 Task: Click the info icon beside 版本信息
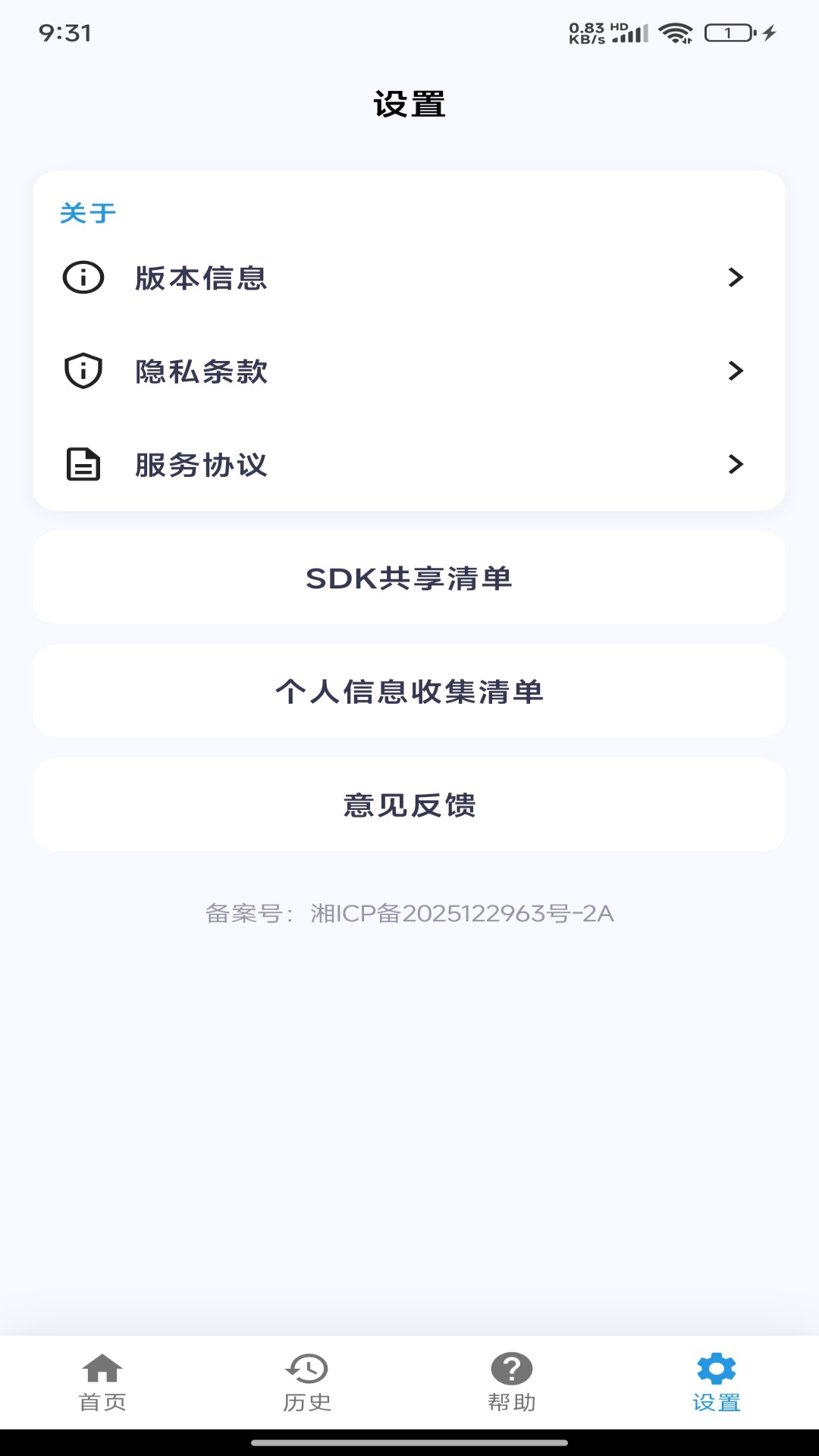coord(83,278)
